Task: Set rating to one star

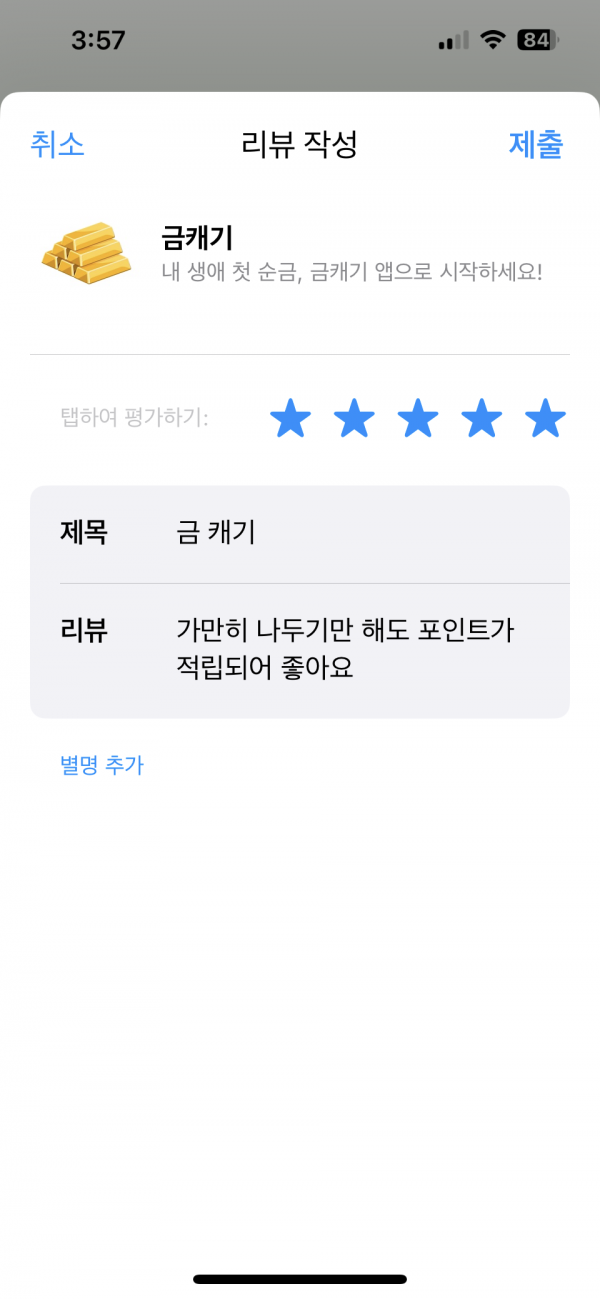Action: click(290, 418)
